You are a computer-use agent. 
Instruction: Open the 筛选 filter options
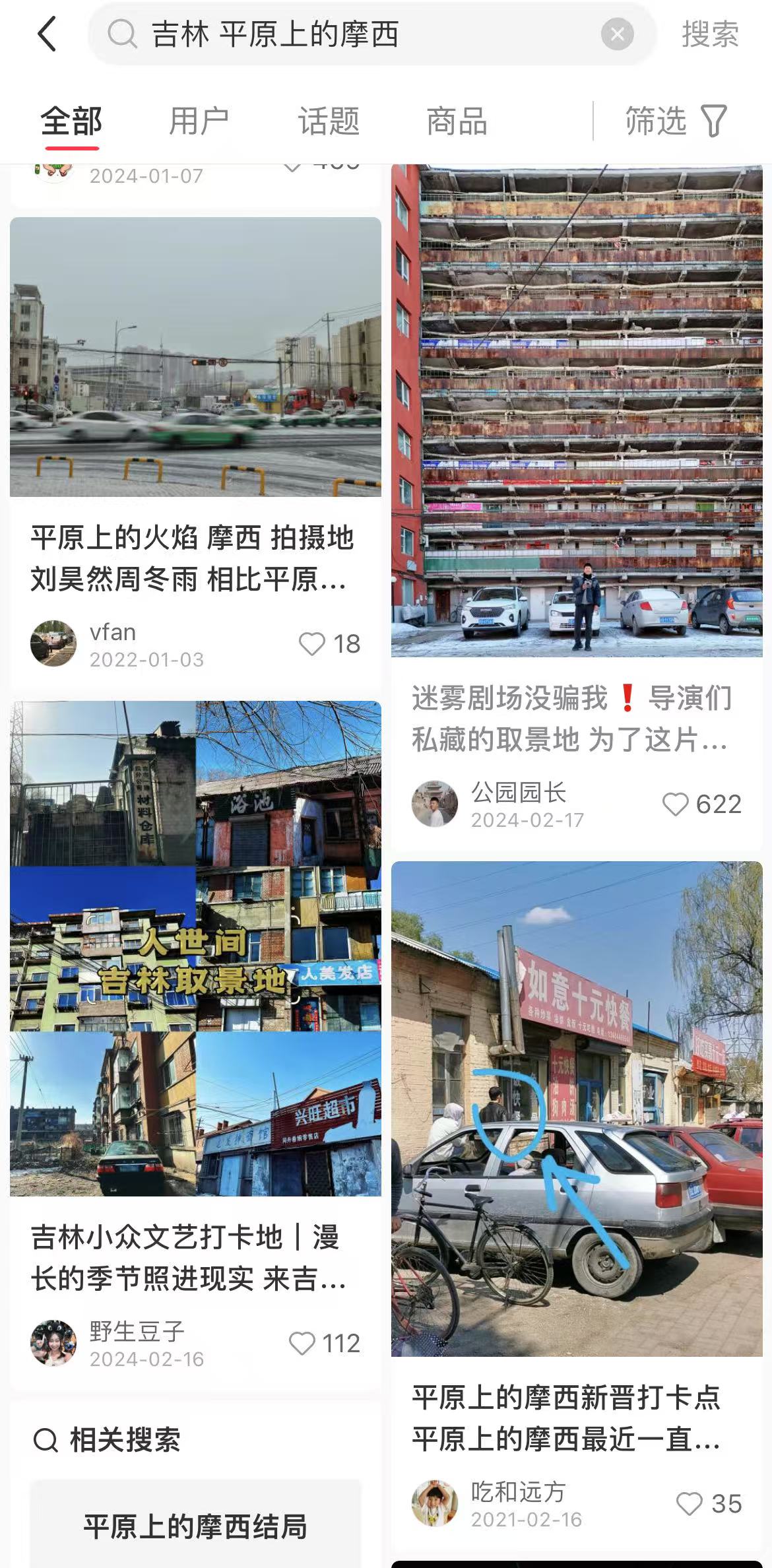(x=676, y=121)
